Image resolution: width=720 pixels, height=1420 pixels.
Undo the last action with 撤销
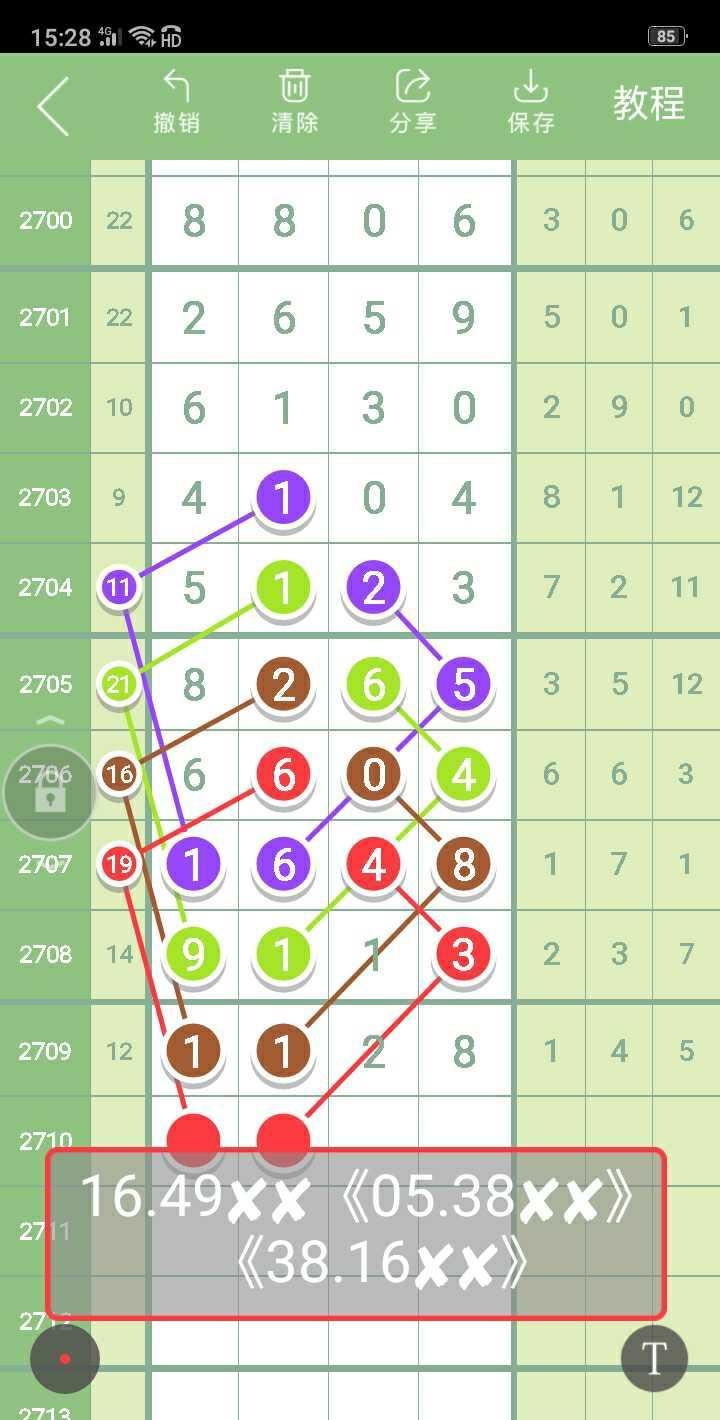click(x=177, y=102)
